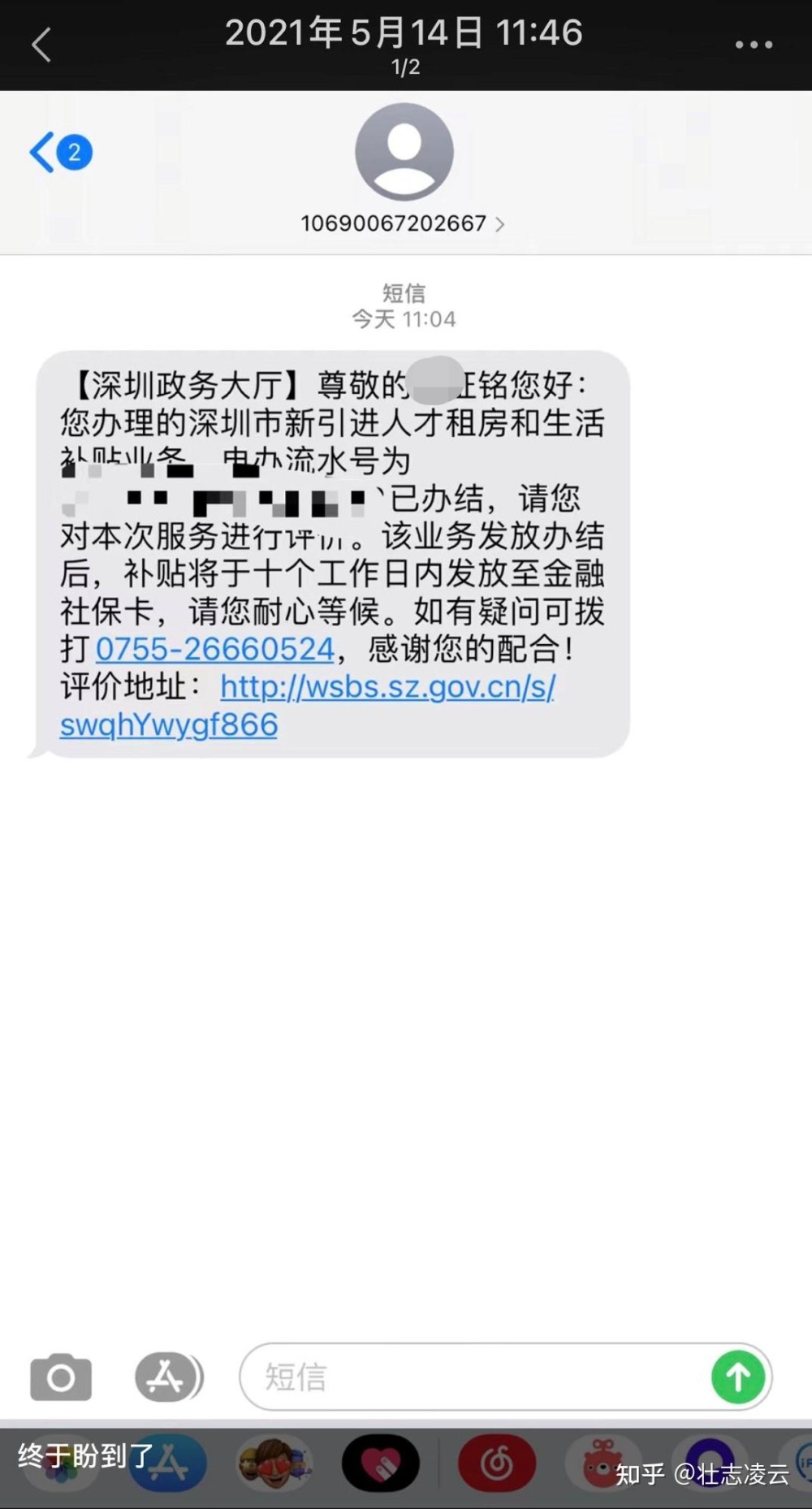Viewport: 812px width, 1509px height.
Task: Open the Digital Touch heart app
Action: click(x=381, y=1464)
